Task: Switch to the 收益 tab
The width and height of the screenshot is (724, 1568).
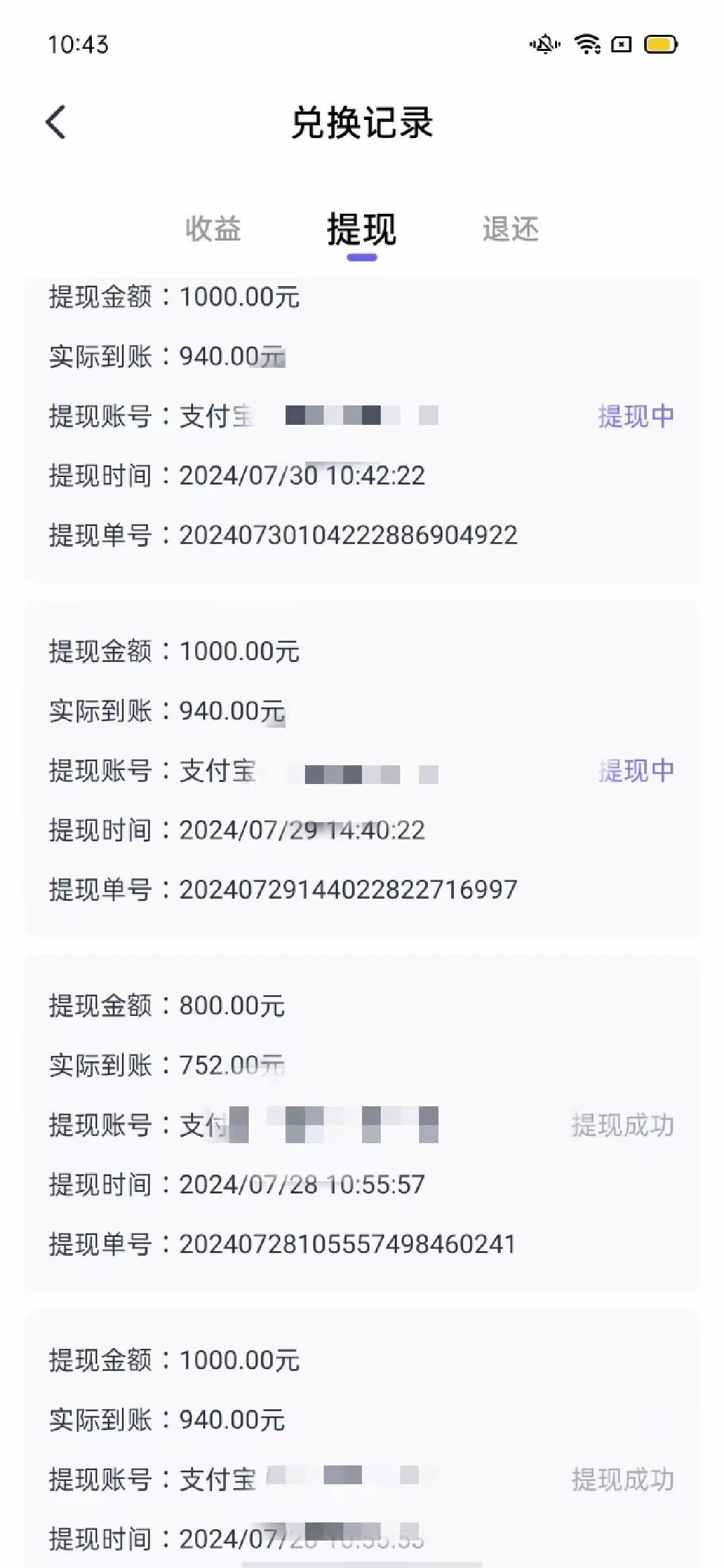Action: [213, 228]
